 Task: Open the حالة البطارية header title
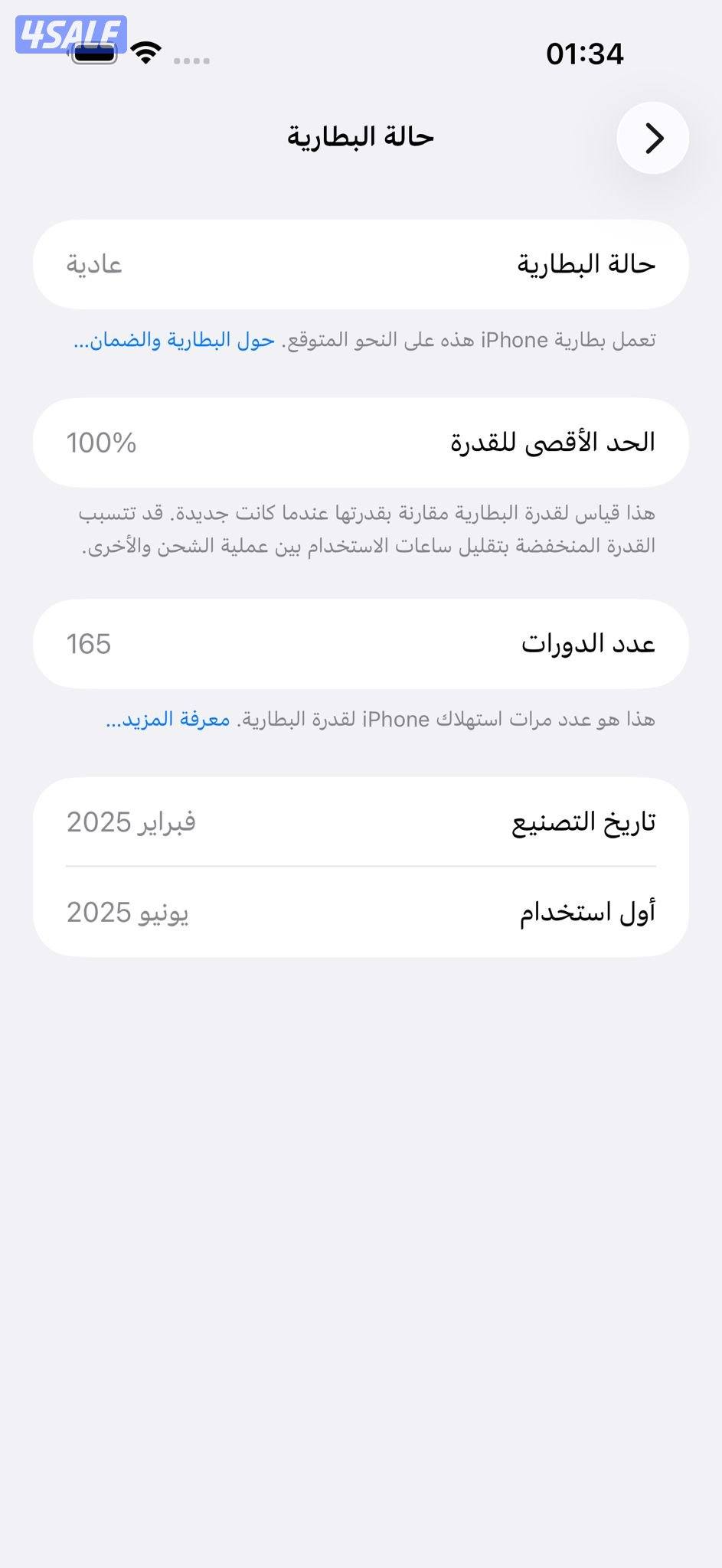[361, 137]
